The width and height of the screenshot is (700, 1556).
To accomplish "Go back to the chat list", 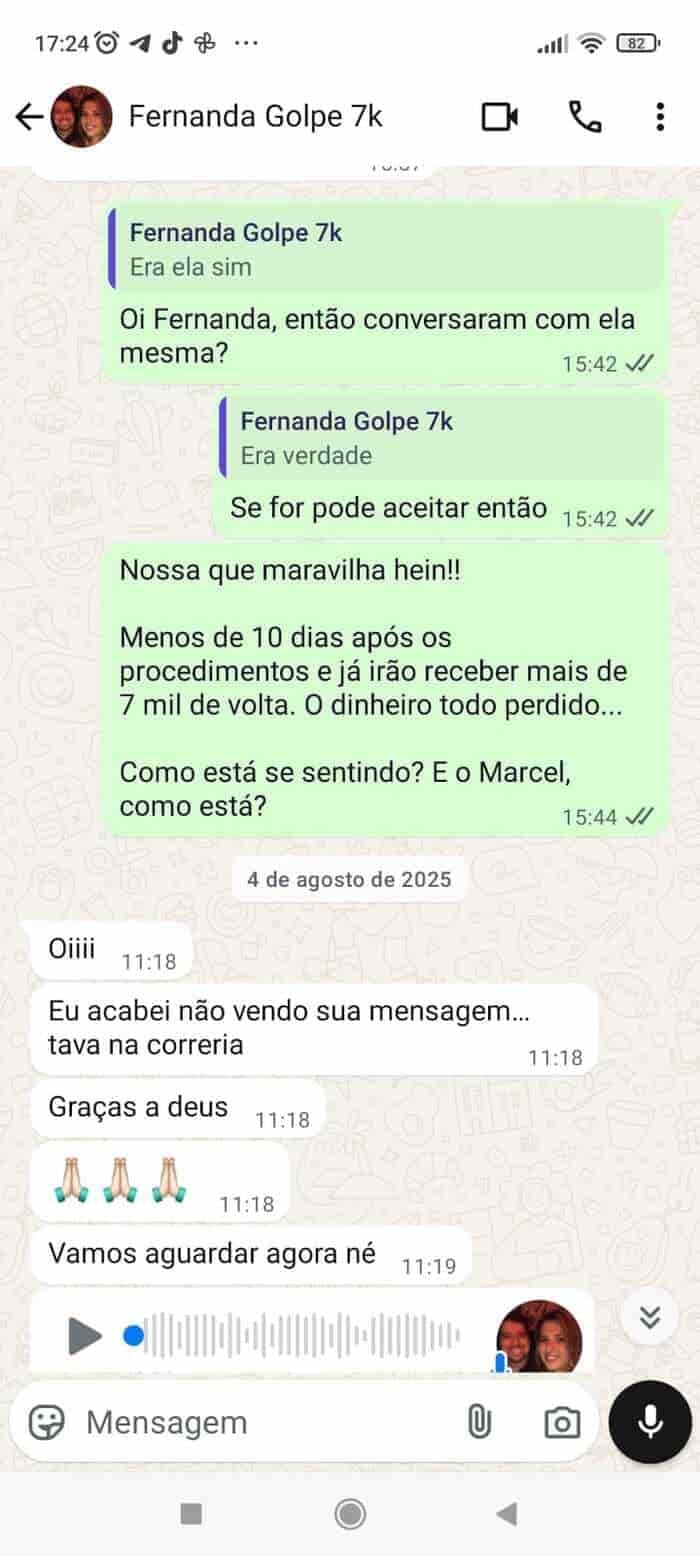I will click(29, 117).
